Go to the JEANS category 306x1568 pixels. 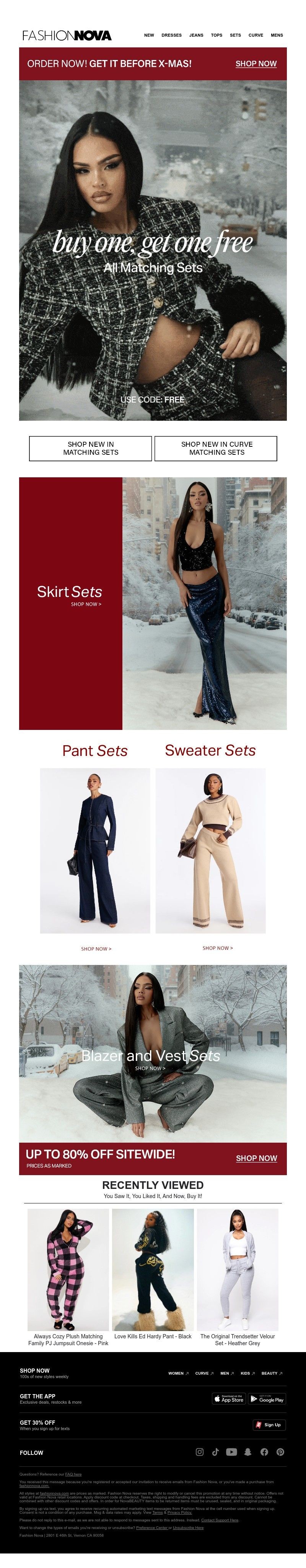pos(196,35)
